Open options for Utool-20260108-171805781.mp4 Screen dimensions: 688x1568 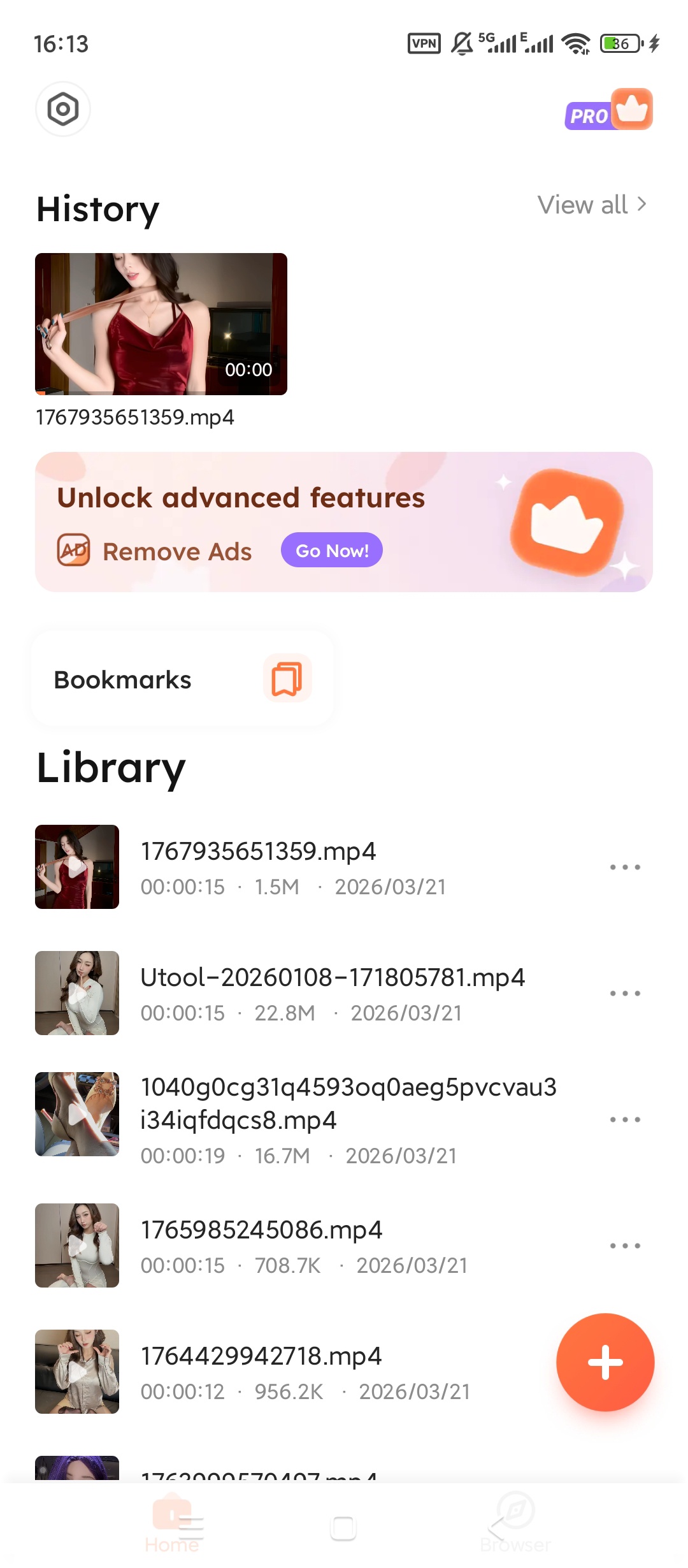point(624,993)
